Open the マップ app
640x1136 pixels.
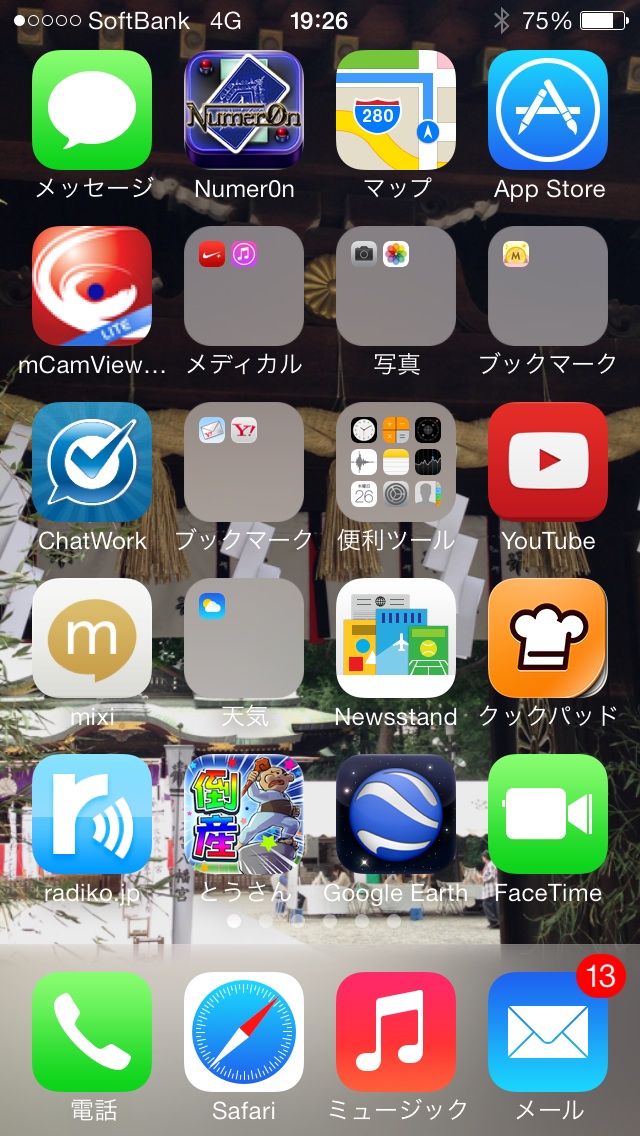tap(396, 110)
